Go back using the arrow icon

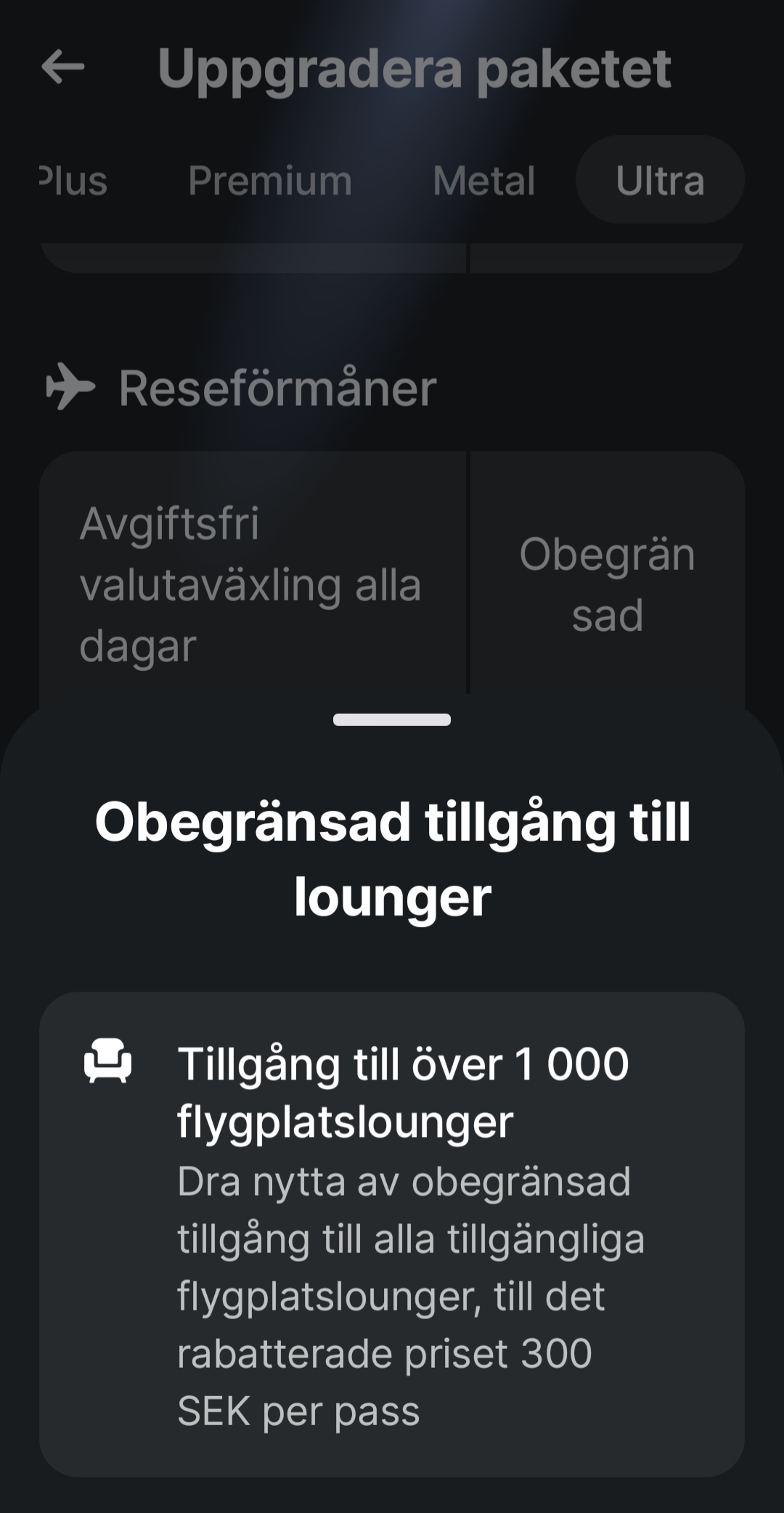pos(63,68)
